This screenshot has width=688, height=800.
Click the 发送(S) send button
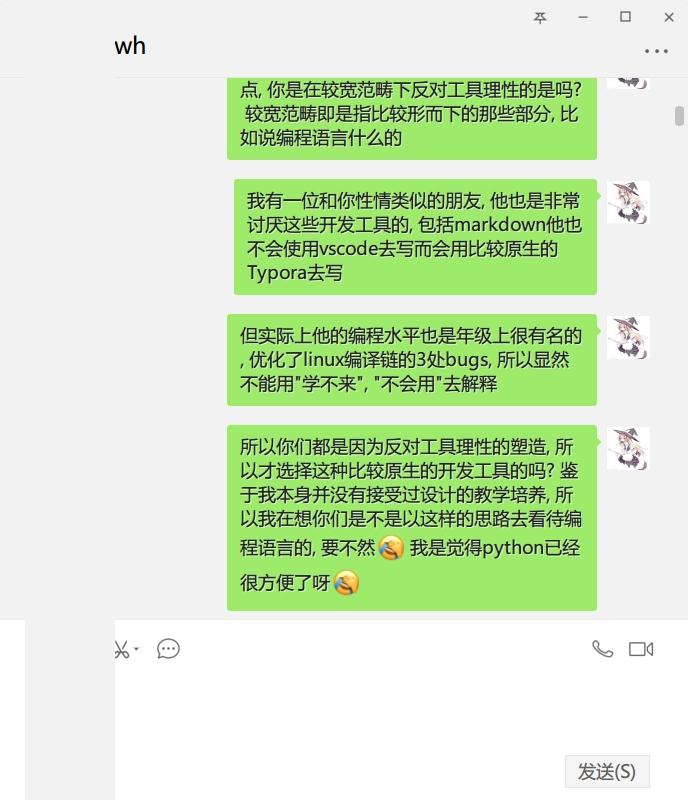click(x=607, y=771)
